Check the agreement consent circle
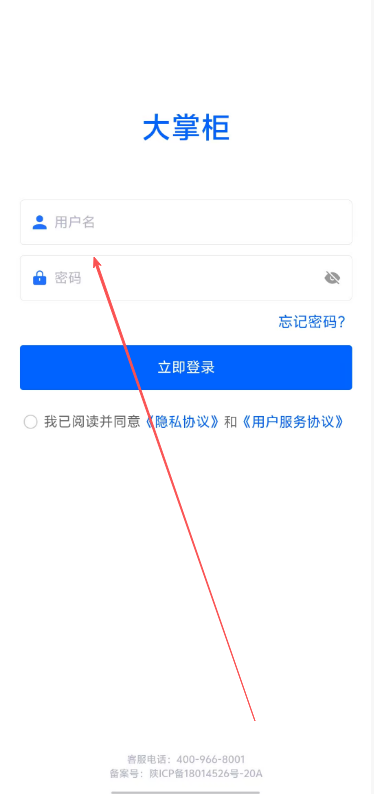The height and width of the screenshot is (794, 374). click(x=30, y=422)
